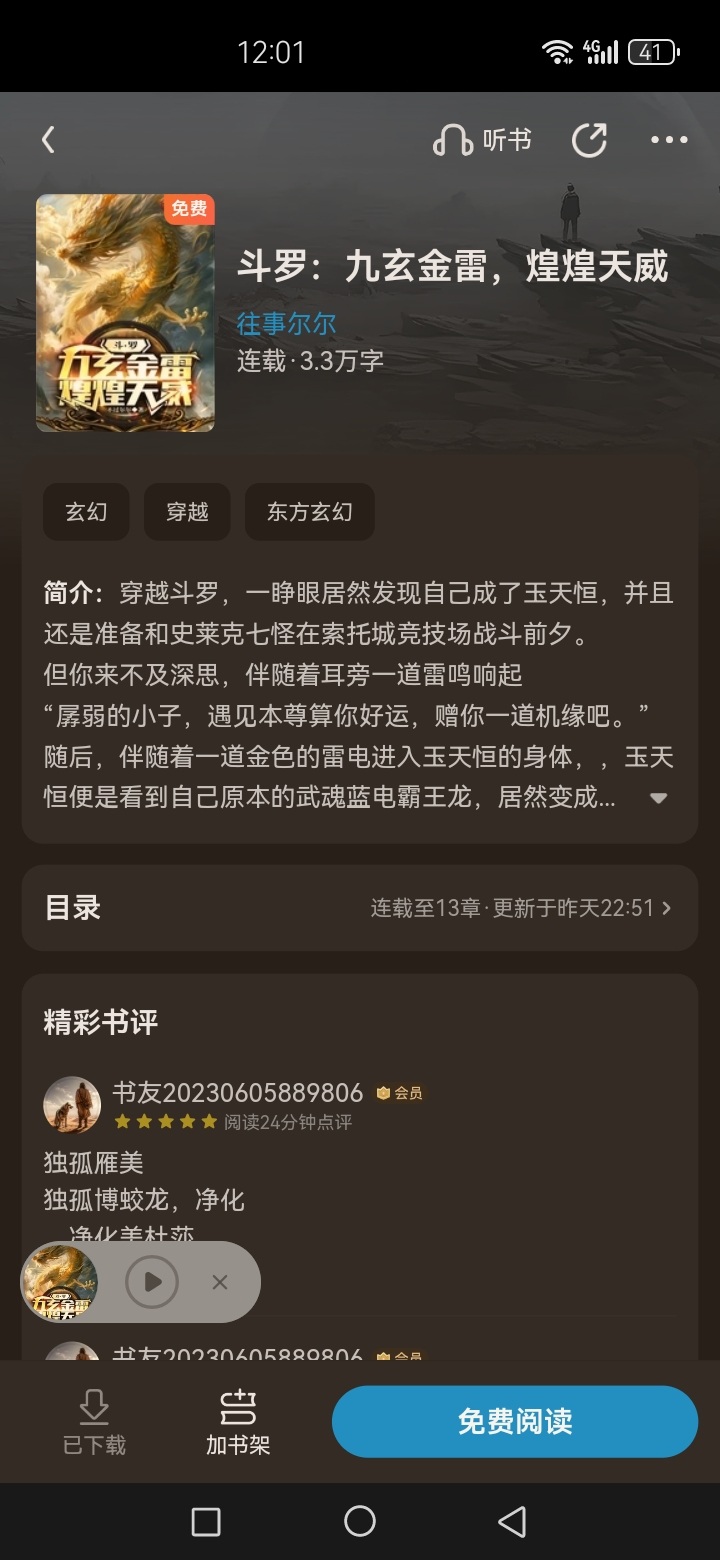Select the 玄幻 tag chip
The width and height of the screenshot is (720, 1560).
[x=86, y=512]
